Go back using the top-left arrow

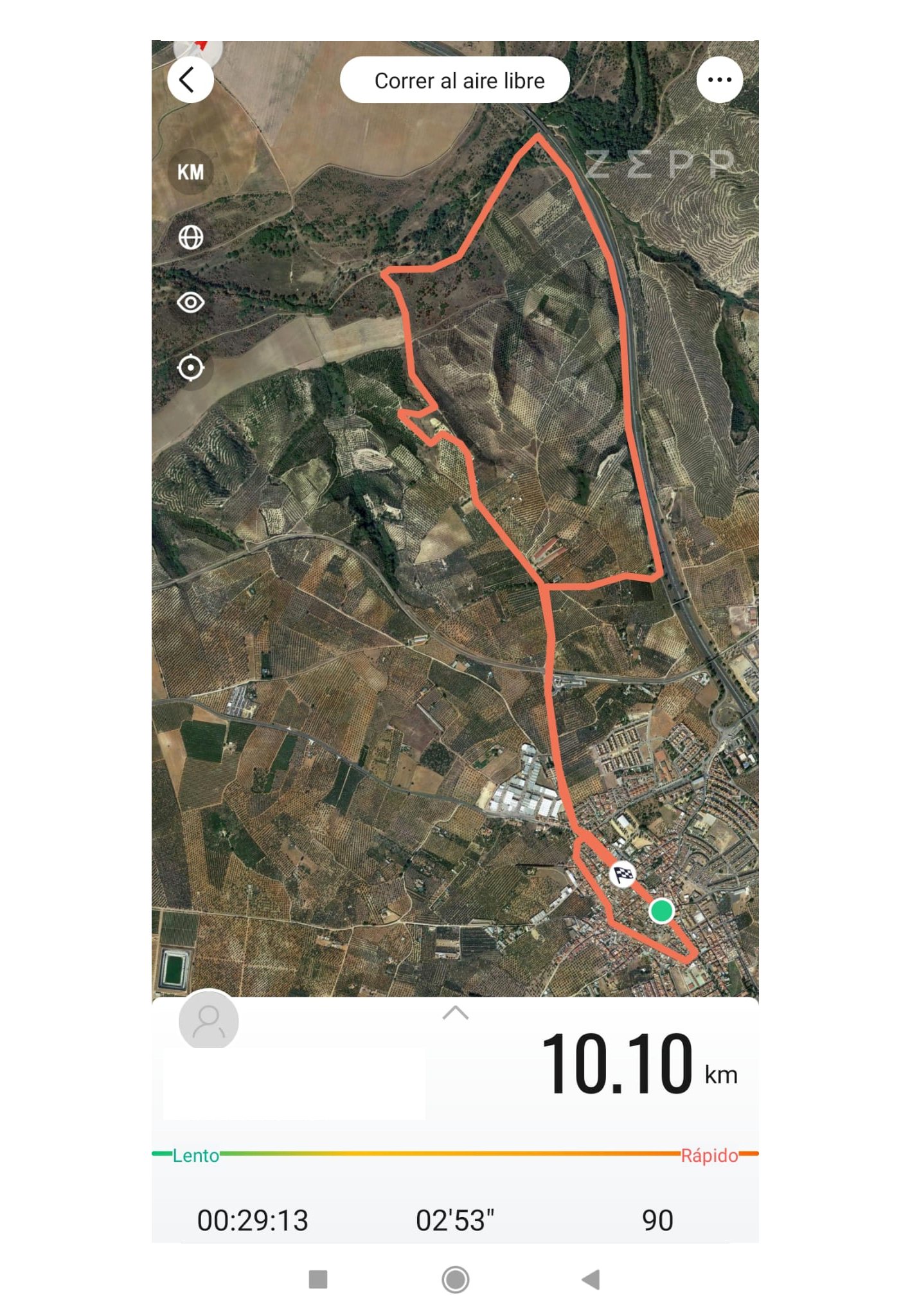point(190,80)
